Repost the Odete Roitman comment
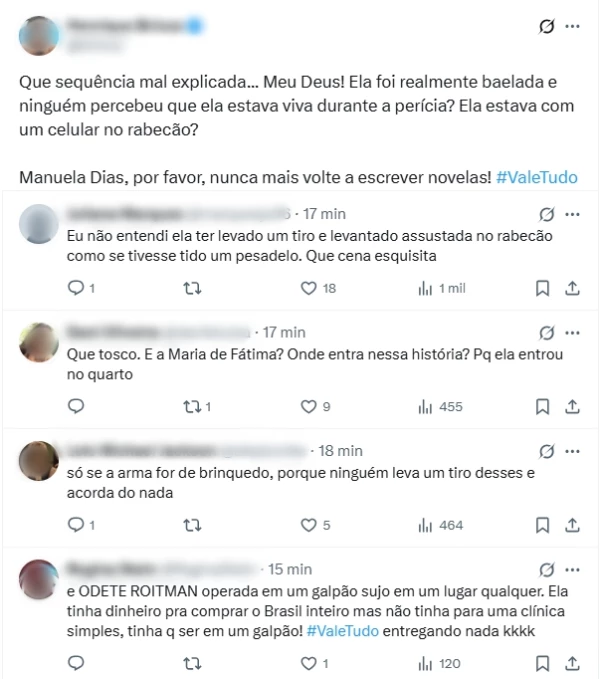Image resolution: width=600 pixels, height=679 pixels. 193,663
